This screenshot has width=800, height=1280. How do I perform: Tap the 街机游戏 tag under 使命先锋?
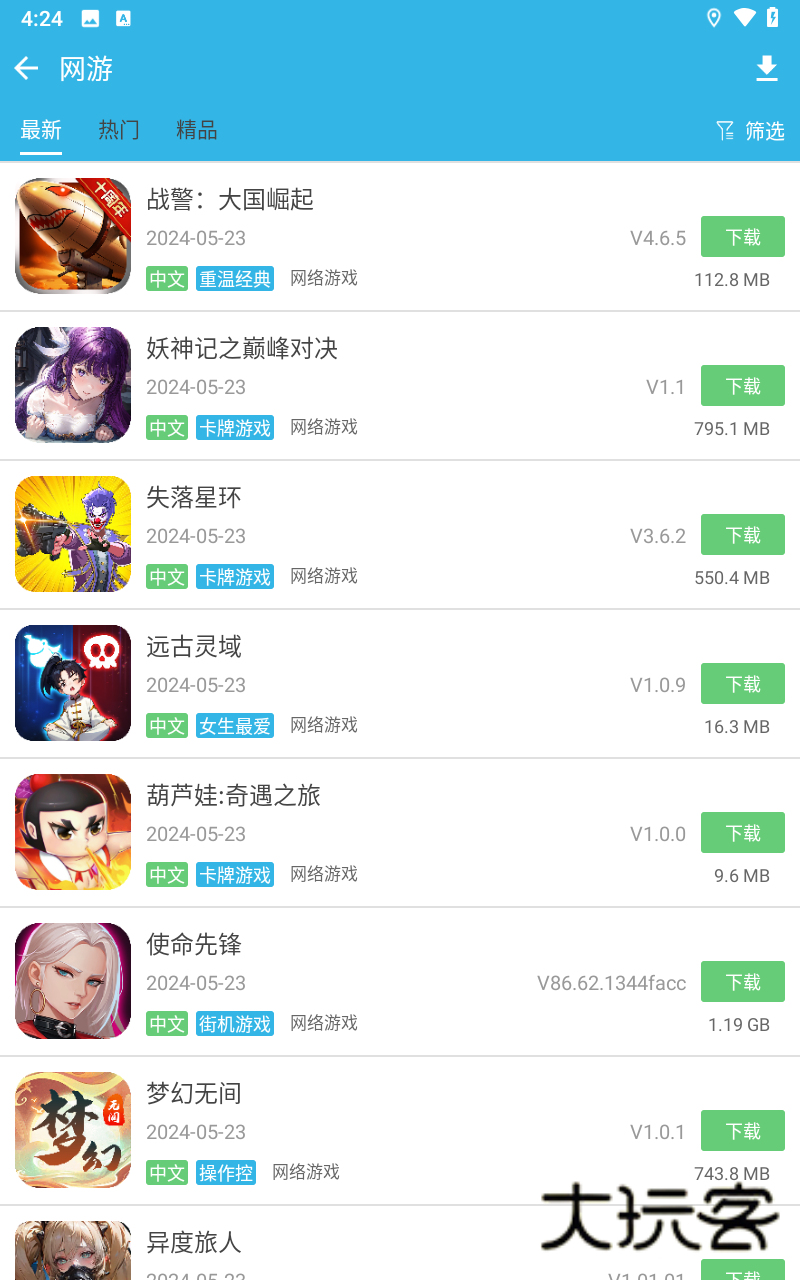[234, 1023]
